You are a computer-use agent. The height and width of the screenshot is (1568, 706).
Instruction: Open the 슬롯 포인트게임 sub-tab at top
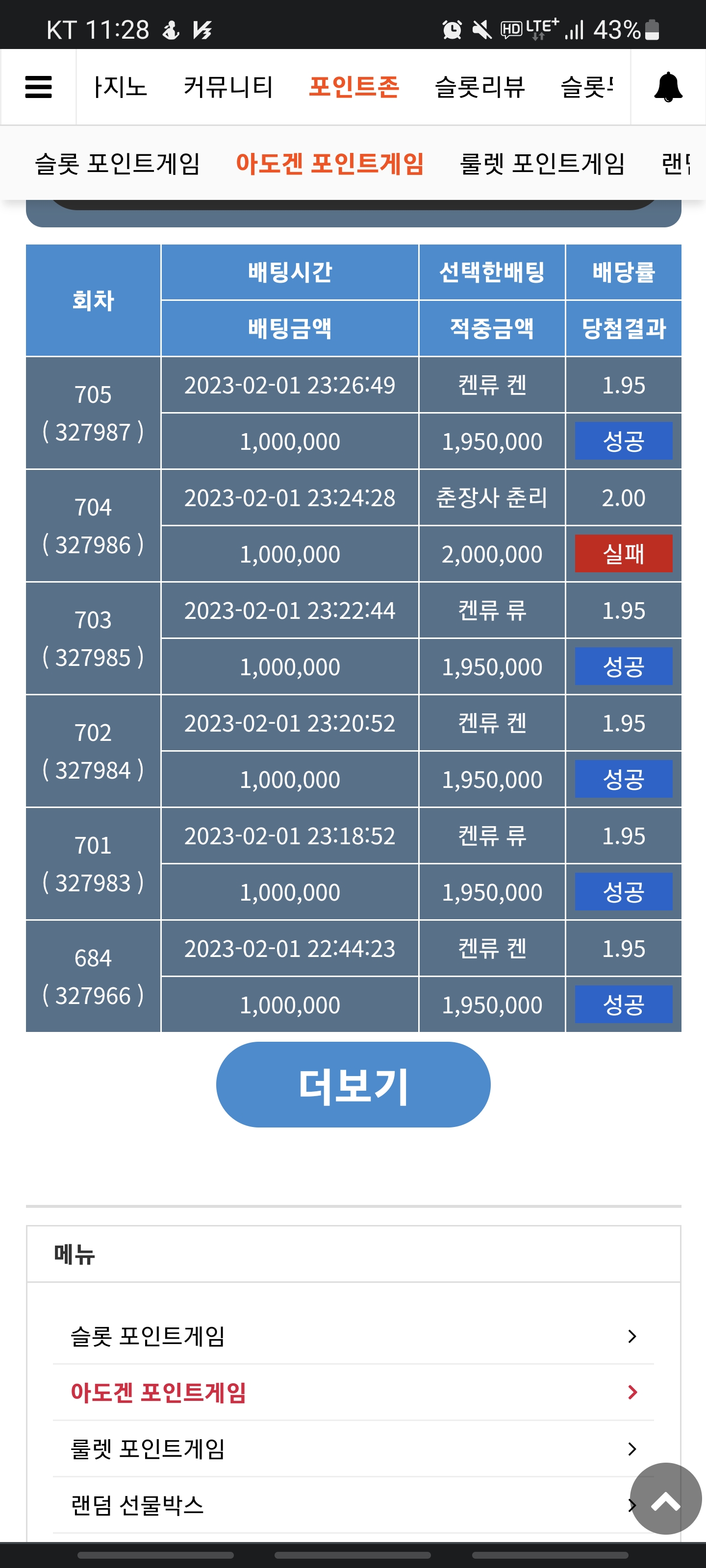[x=118, y=163]
